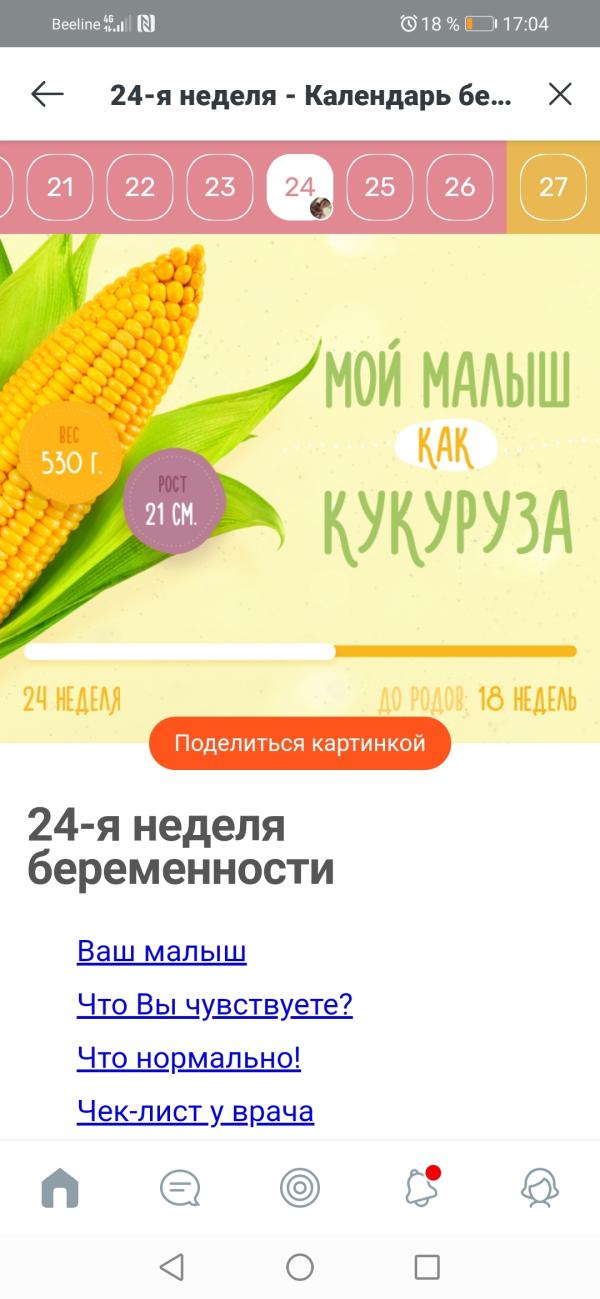This screenshot has height=1299, width=600.
Task: Close the pregnancy calendar page
Action: click(x=560, y=95)
